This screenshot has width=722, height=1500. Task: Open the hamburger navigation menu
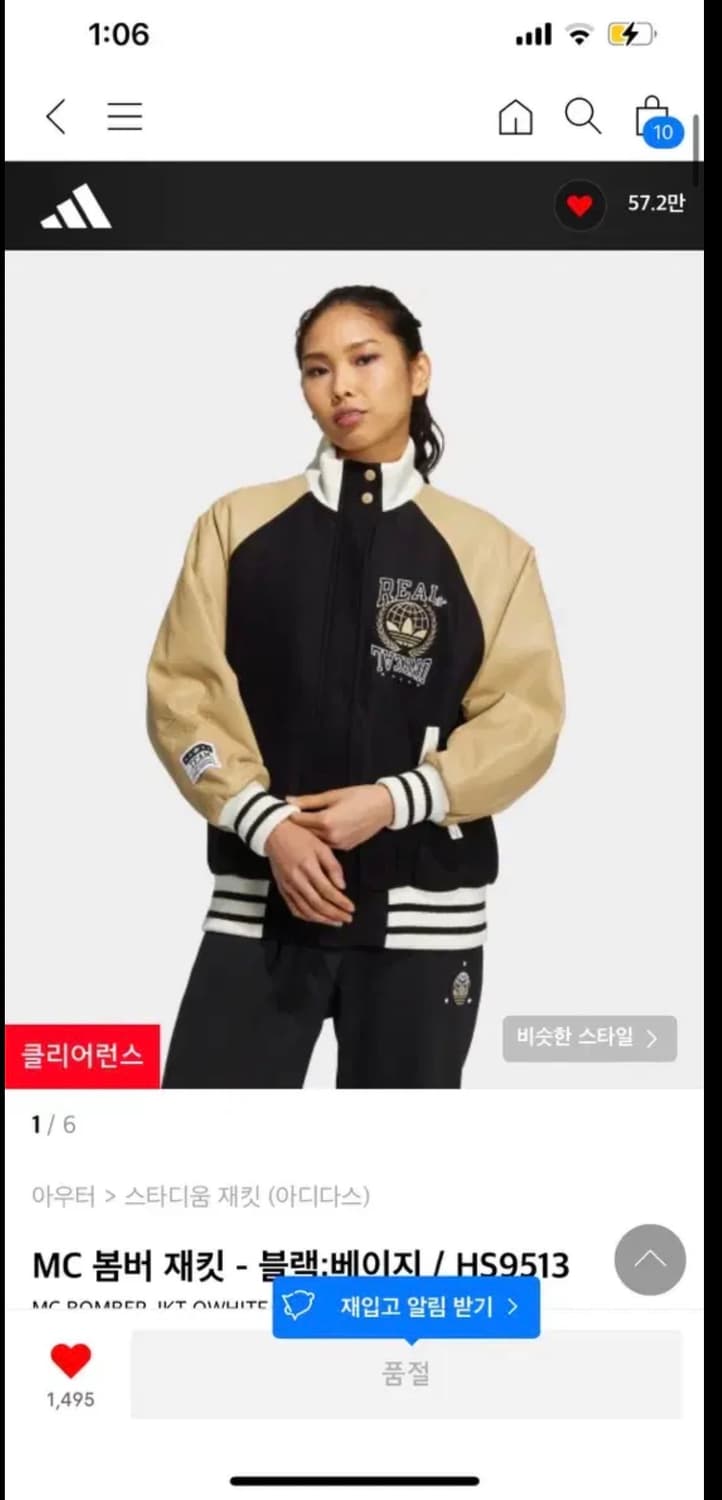point(124,116)
